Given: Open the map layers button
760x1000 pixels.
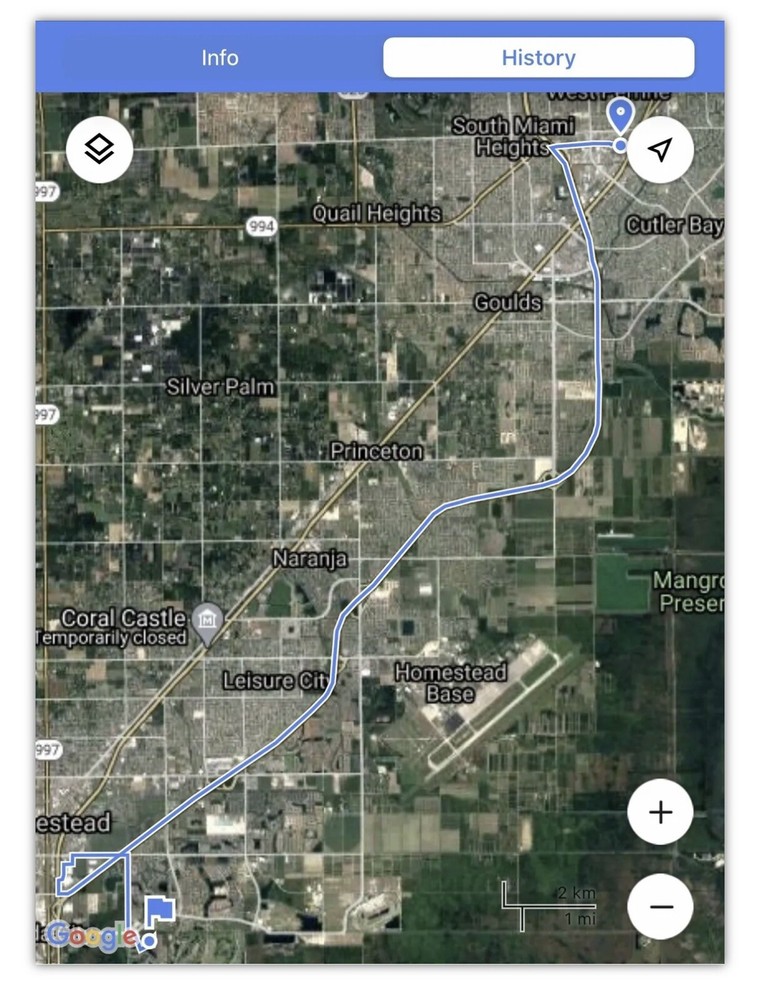Looking at the screenshot, I should (x=99, y=149).
